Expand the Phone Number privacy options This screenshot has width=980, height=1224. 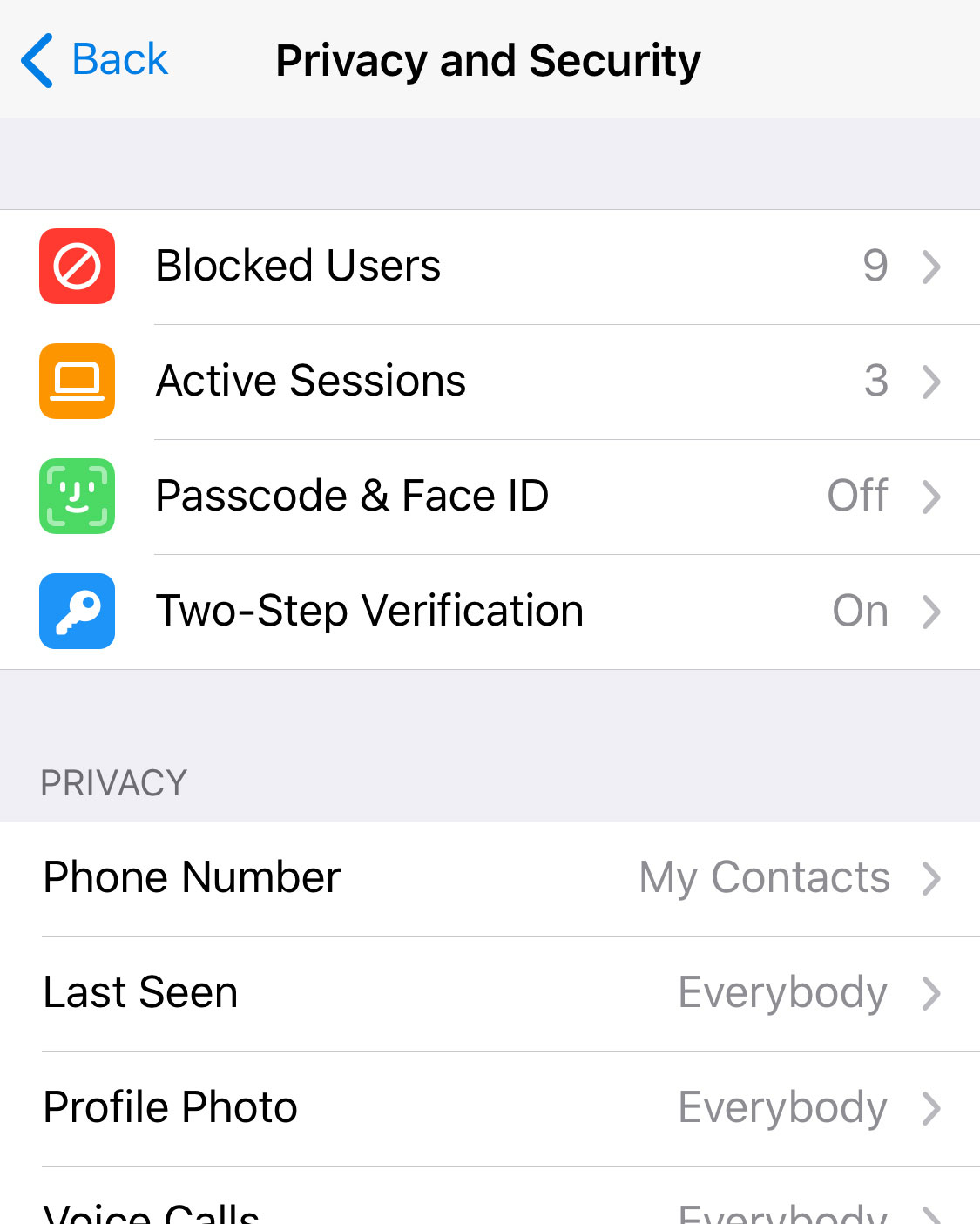point(488,878)
